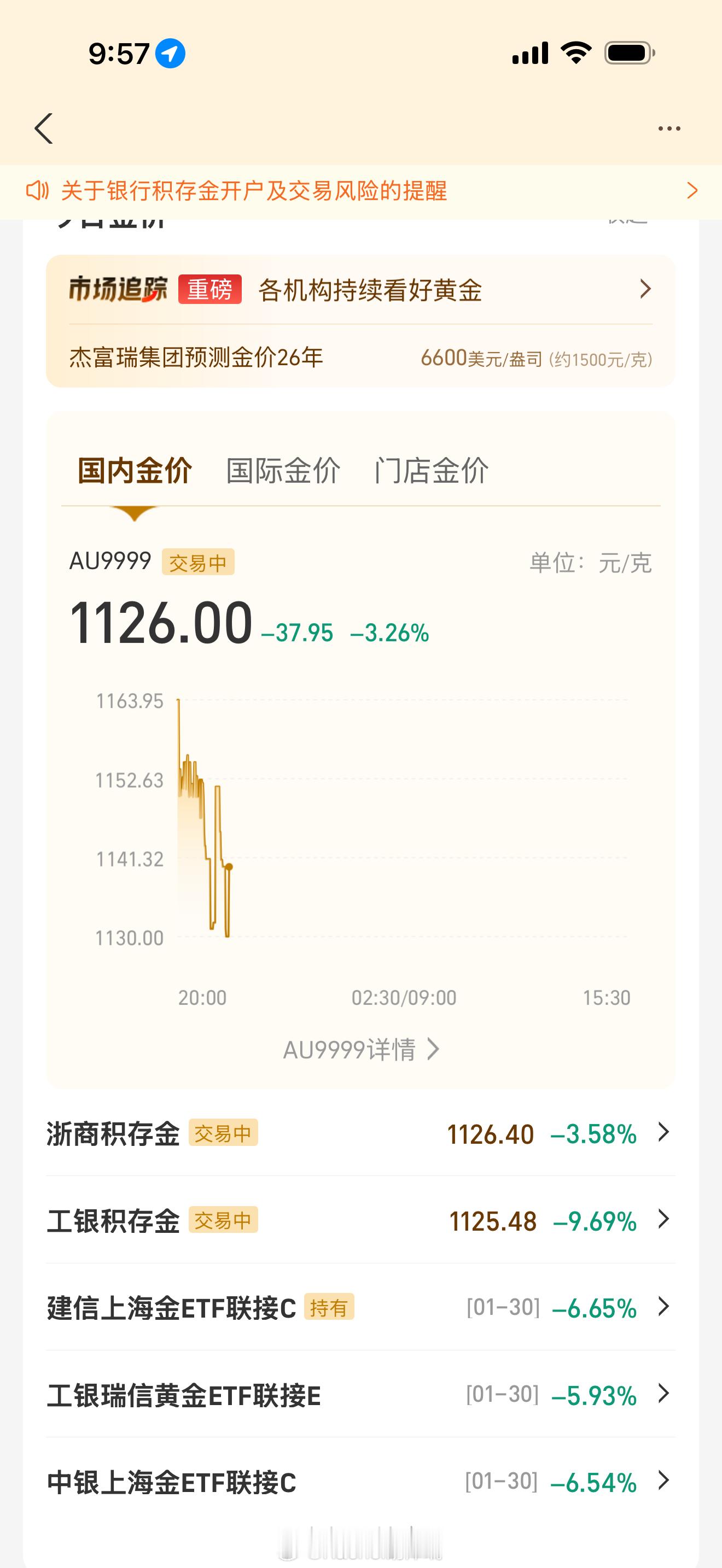722x1568 pixels.
Task: Open 工银瑞信黄金ETF联接E fund
Action: pyautogui.click(x=360, y=1395)
